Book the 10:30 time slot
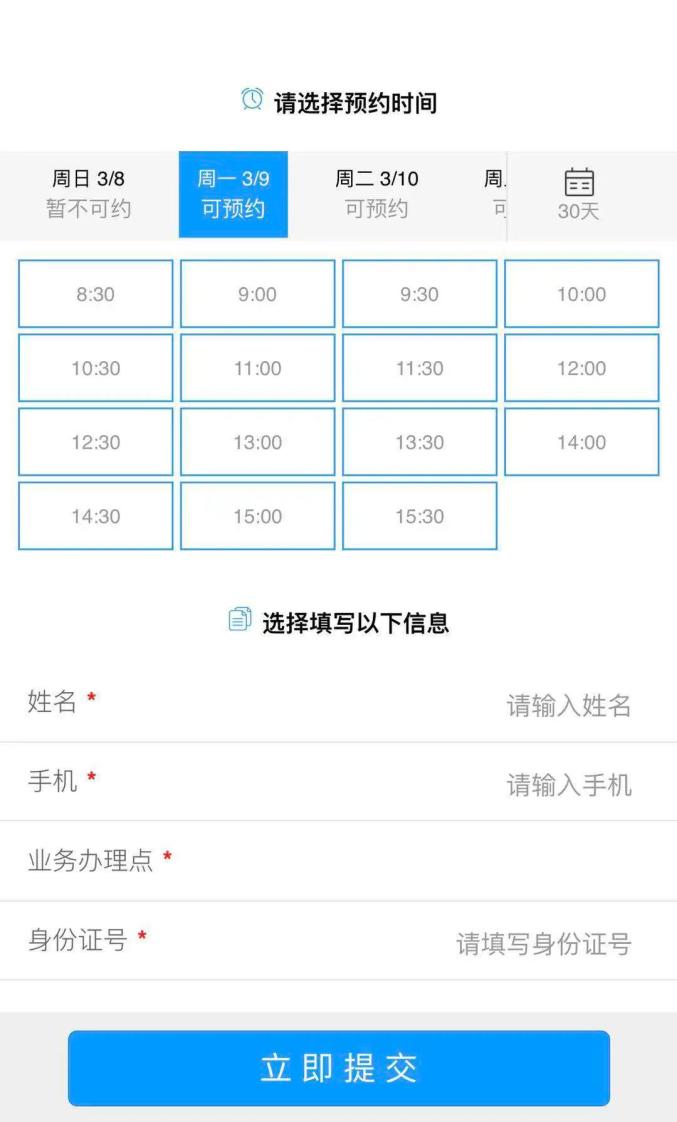Screen dimensions: 677x1122 [x=96, y=368]
